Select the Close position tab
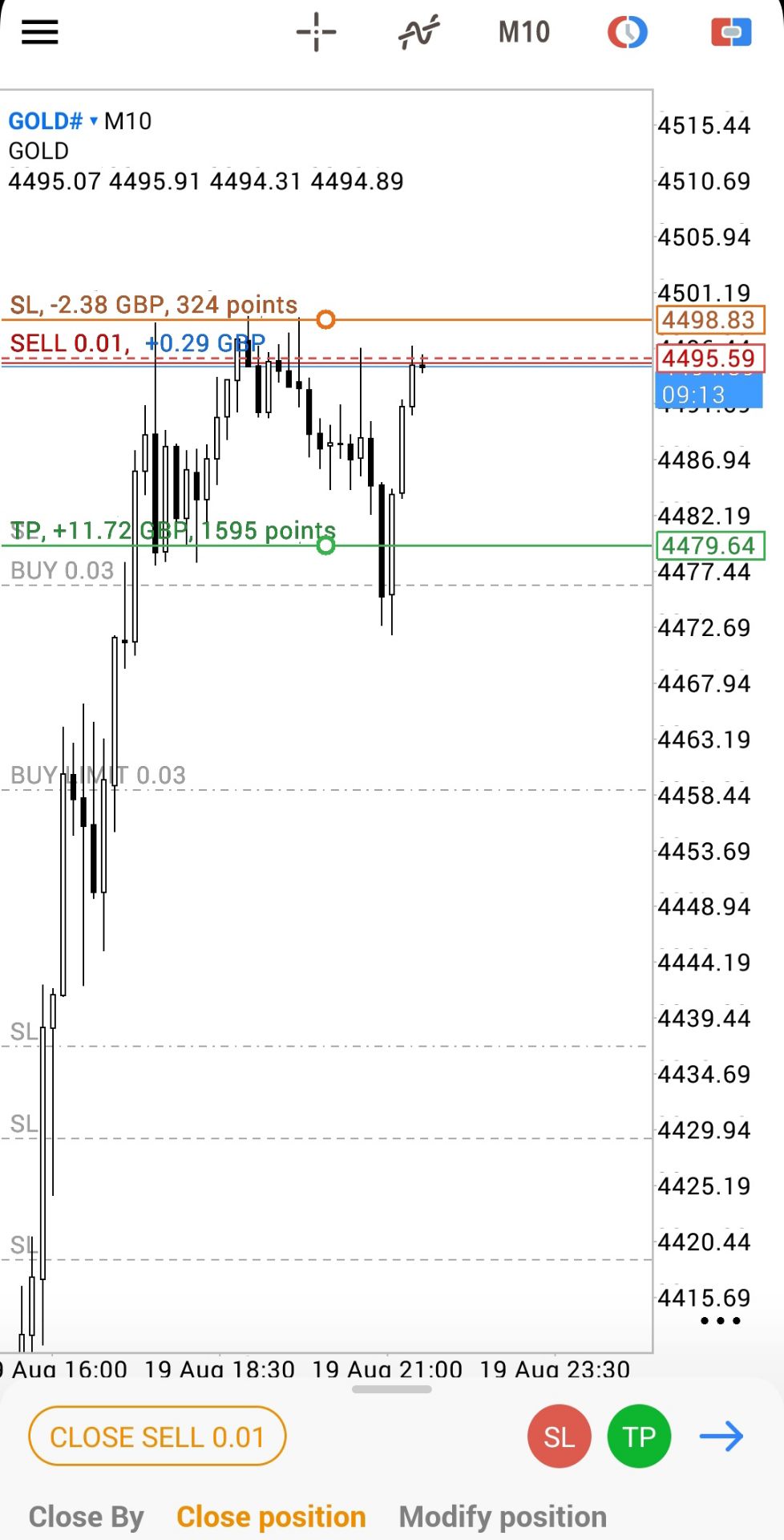 [x=271, y=1517]
